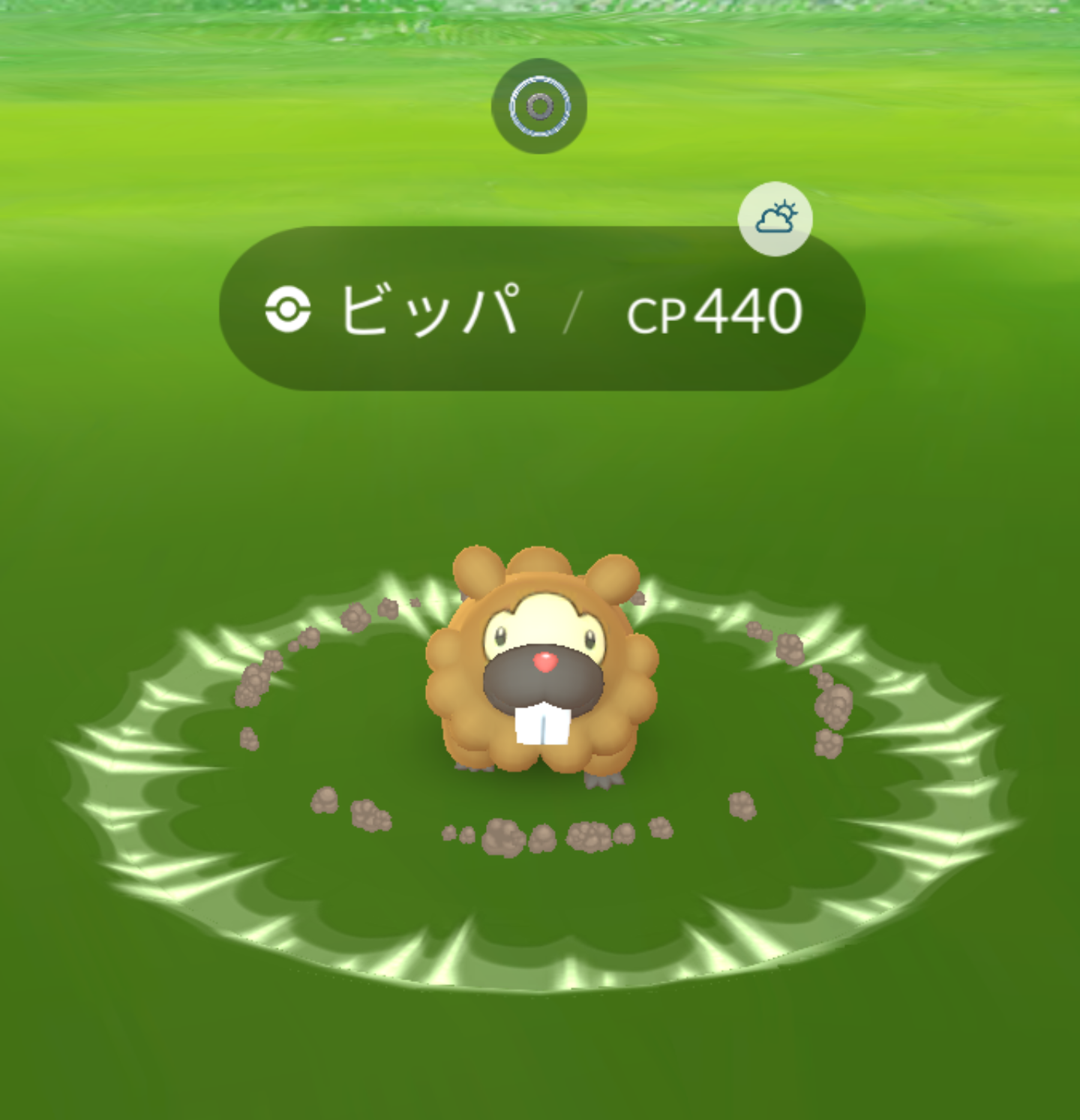Tap the partly cloudy weather boost icon
The image size is (1080, 1120).
(x=775, y=219)
